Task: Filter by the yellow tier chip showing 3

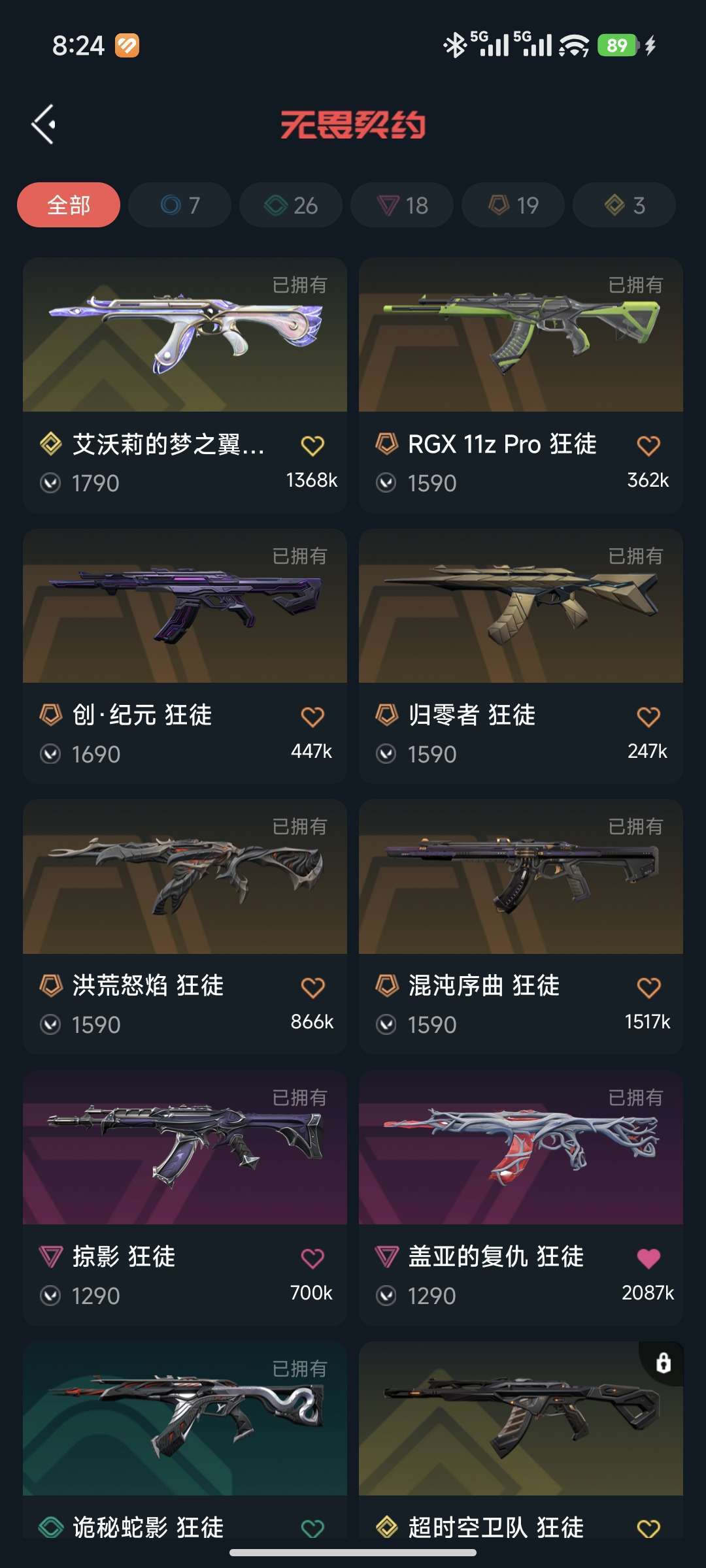Action: [624, 205]
